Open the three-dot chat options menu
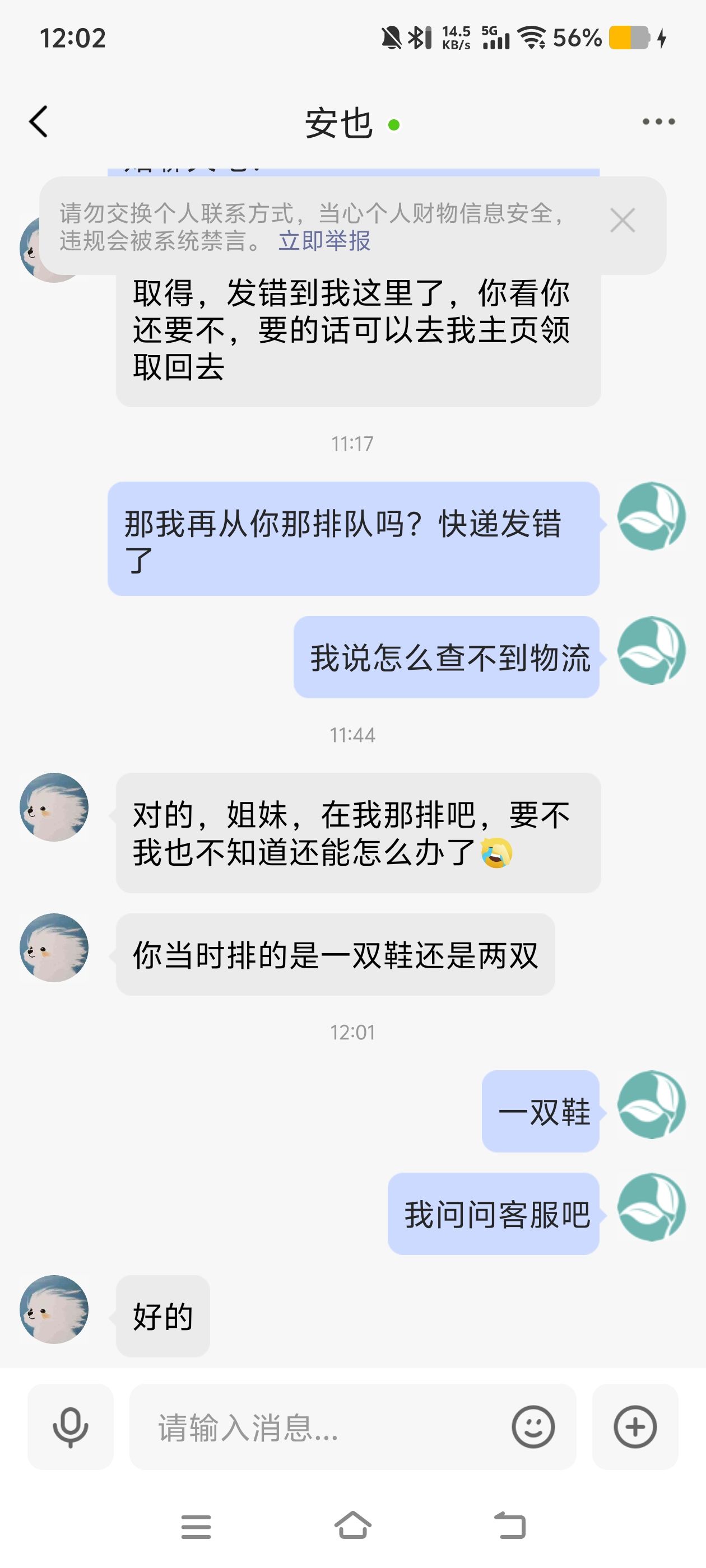This screenshot has width=706, height=1568. [x=658, y=122]
